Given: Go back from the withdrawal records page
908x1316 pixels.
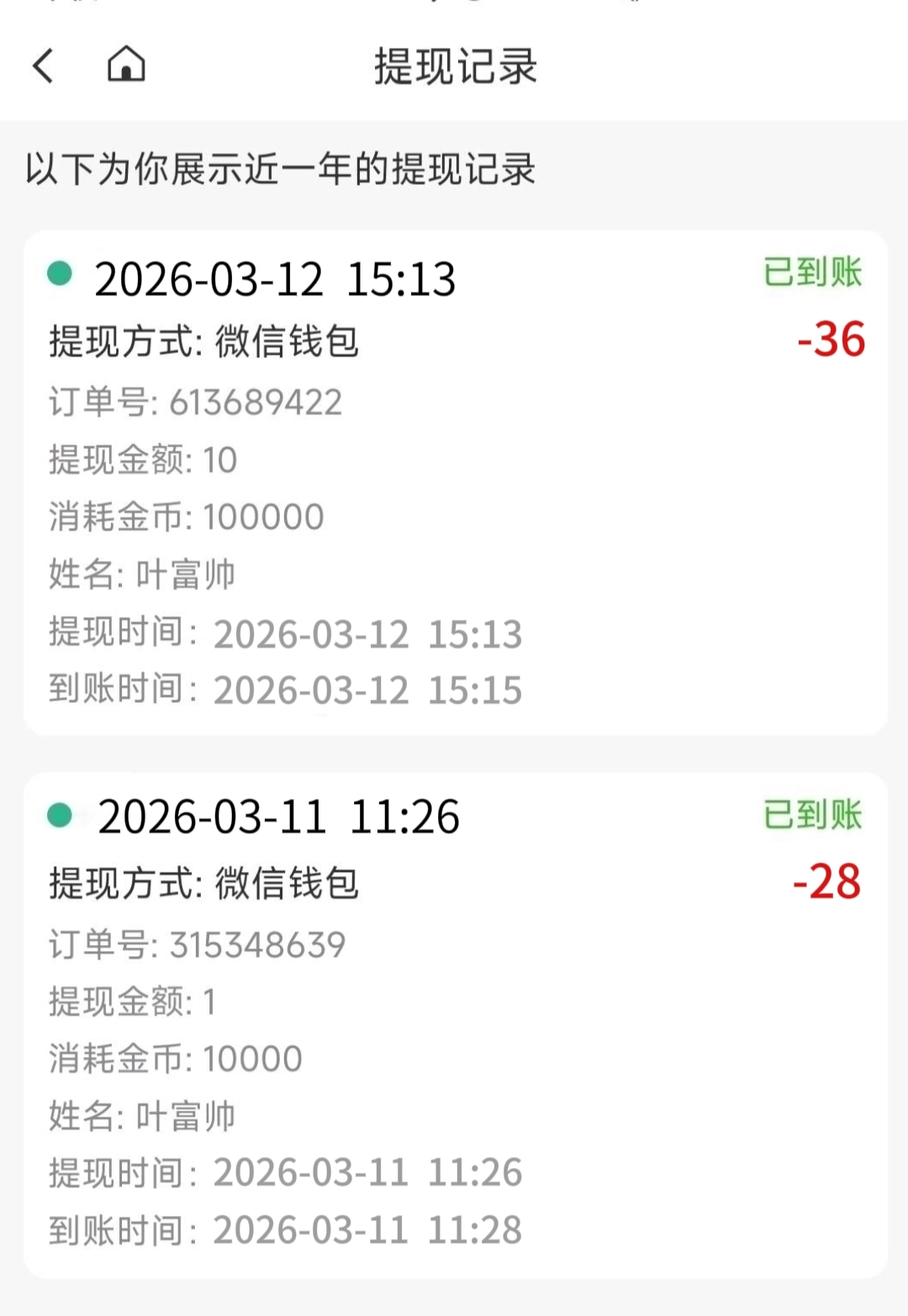Looking at the screenshot, I should pos(44,66).
